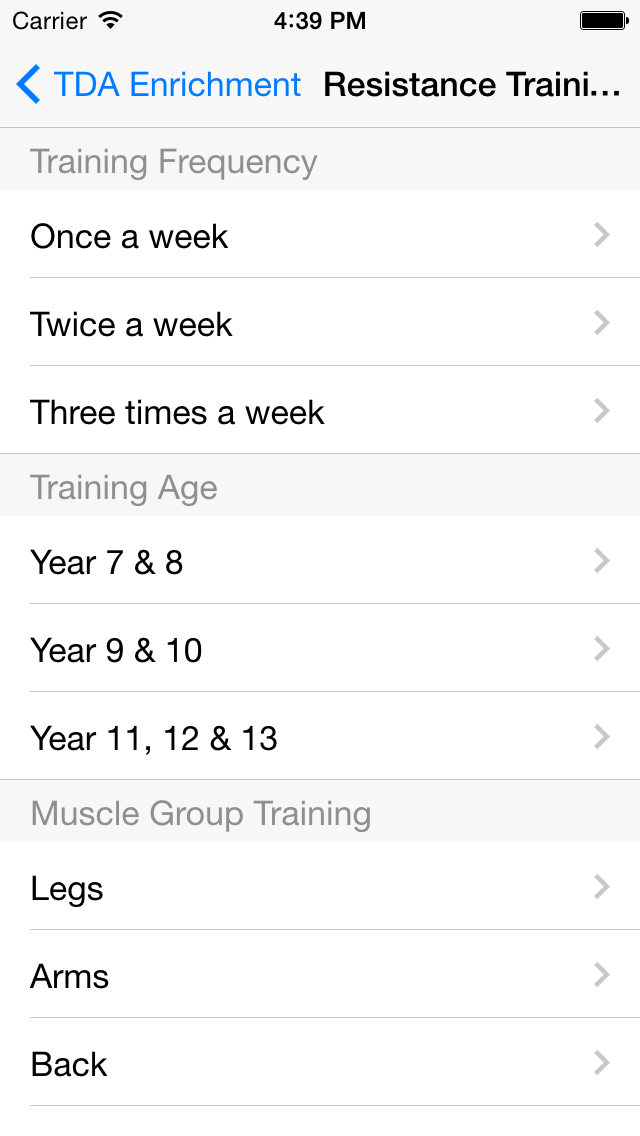Open Year 7 & 8 training
Image resolution: width=640 pixels, height=1136 pixels.
pyautogui.click(x=320, y=560)
